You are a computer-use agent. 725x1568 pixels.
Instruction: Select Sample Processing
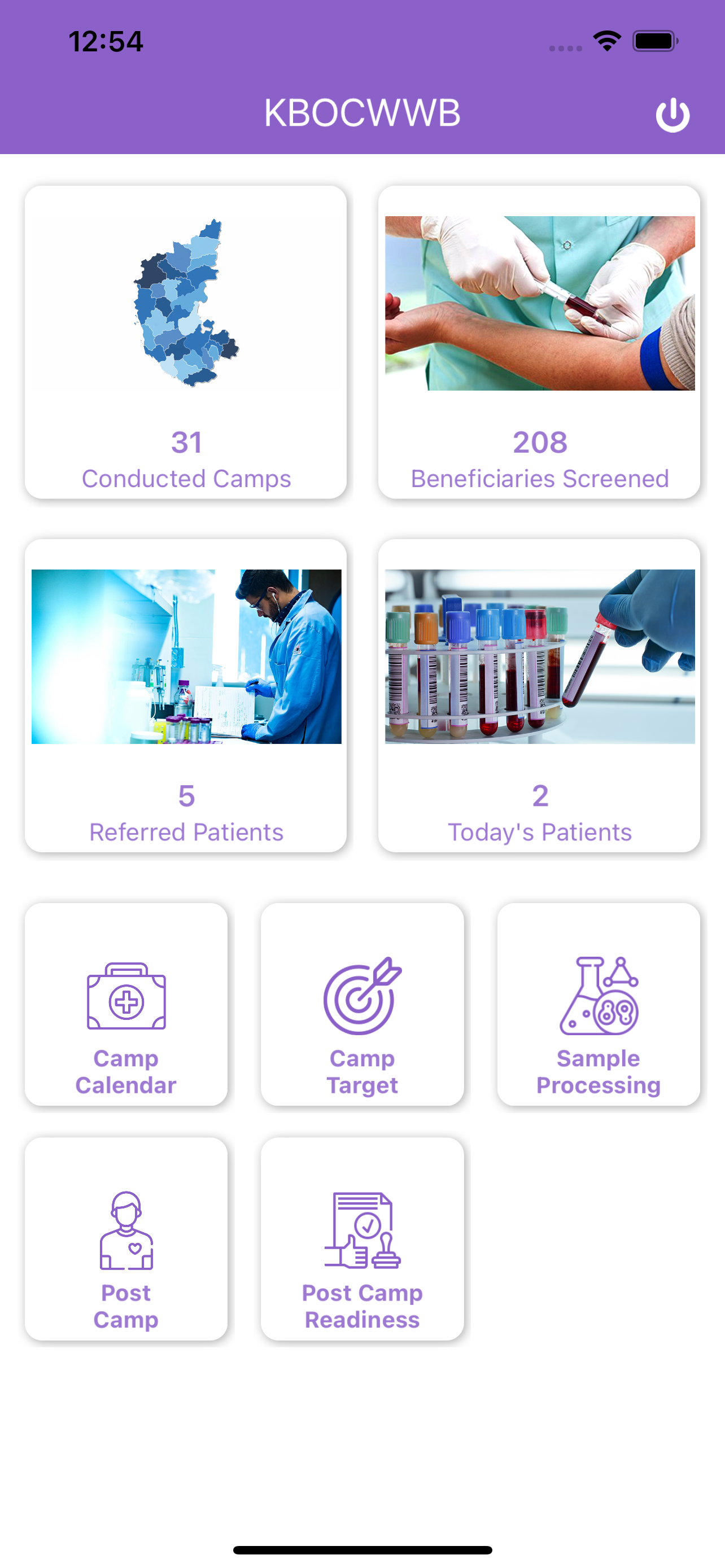click(x=599, y=1004)
